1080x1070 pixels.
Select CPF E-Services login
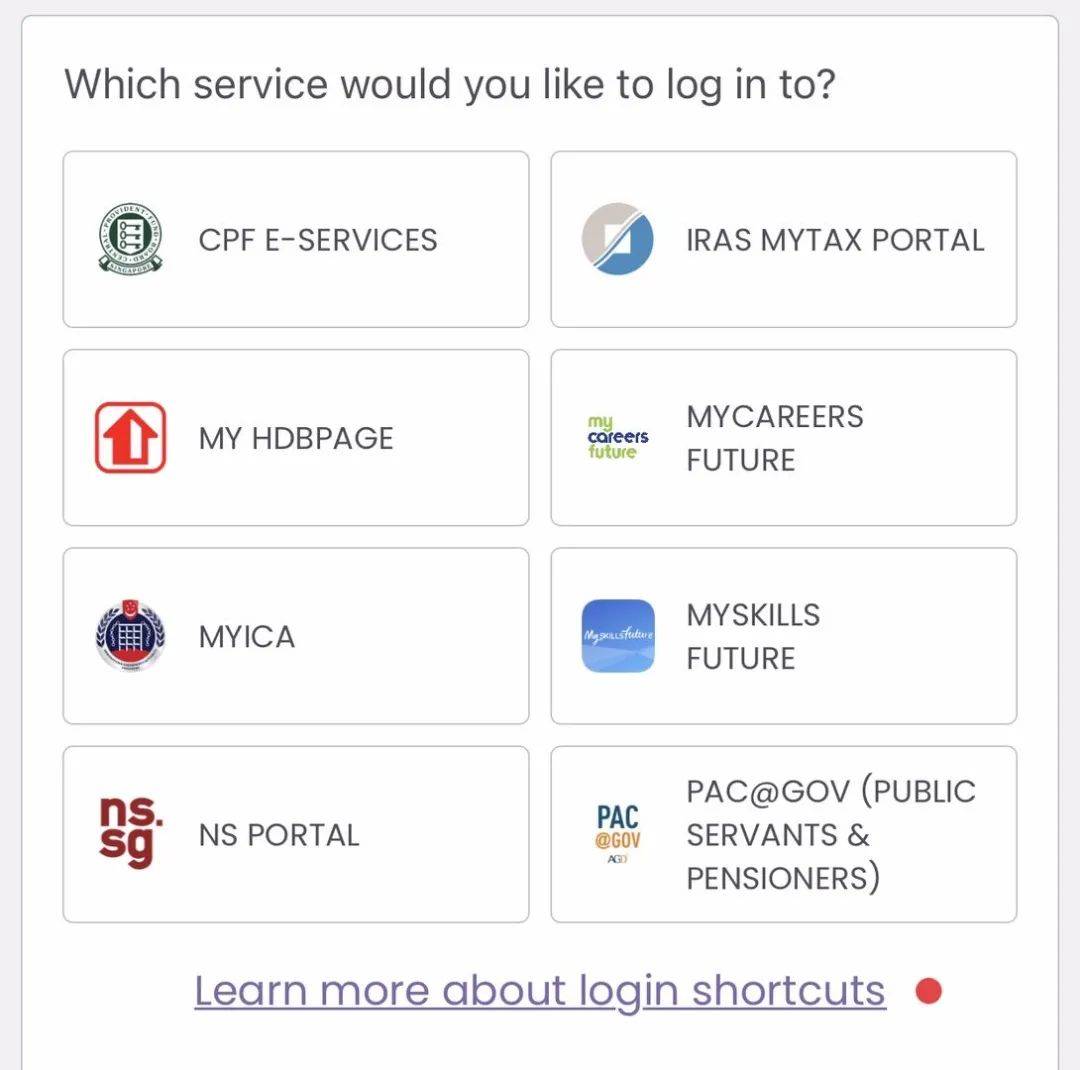296,240
